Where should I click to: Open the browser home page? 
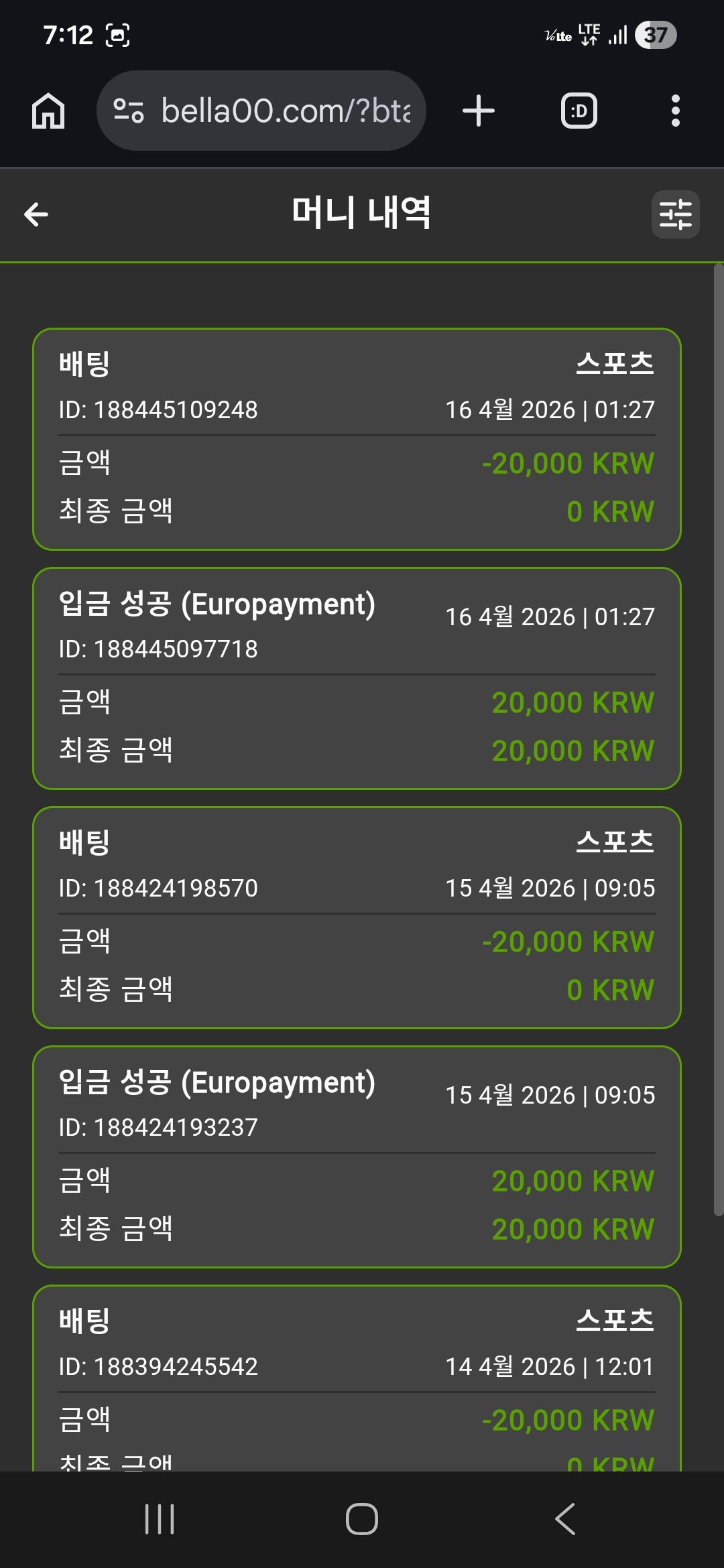48,111
